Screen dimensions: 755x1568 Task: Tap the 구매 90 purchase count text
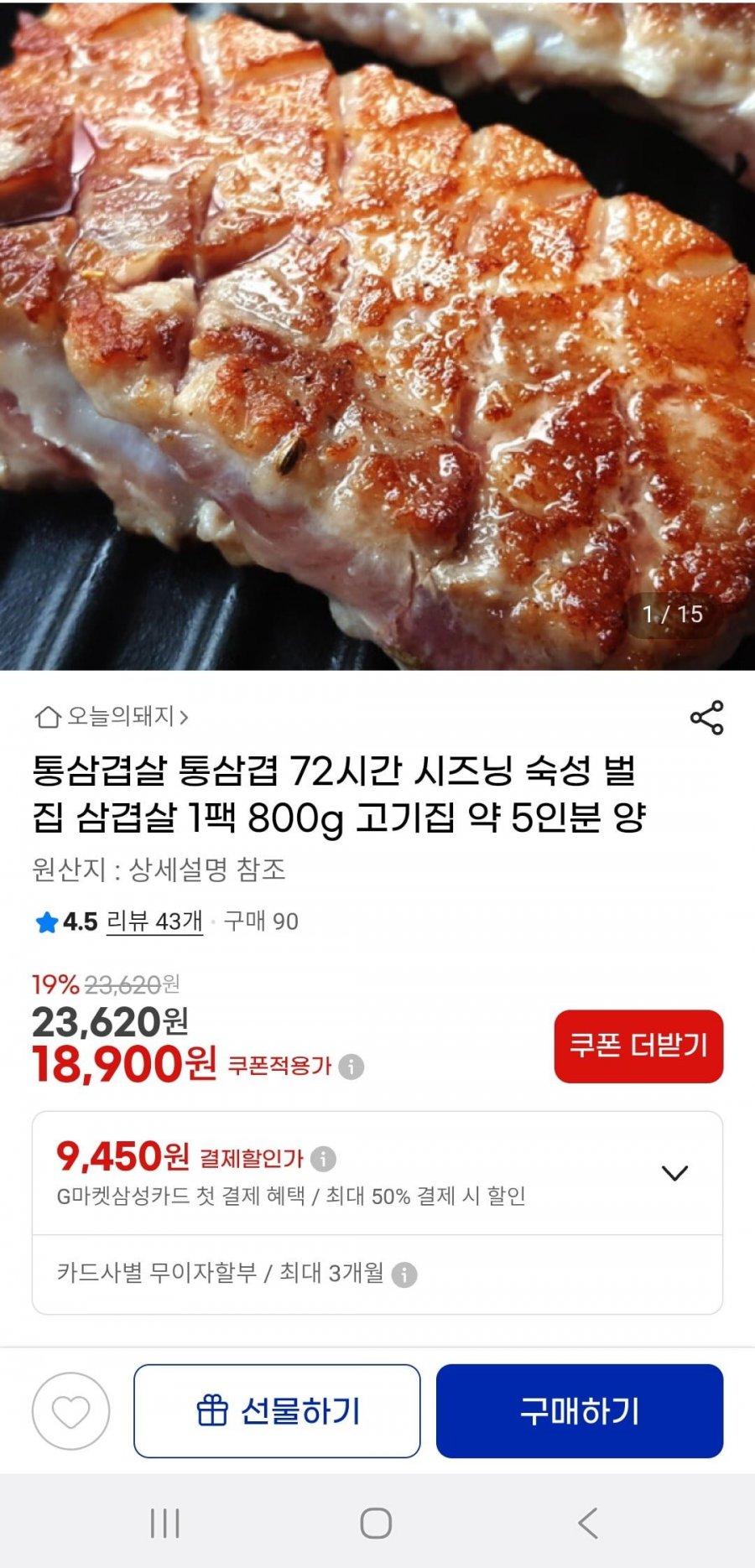260,922
